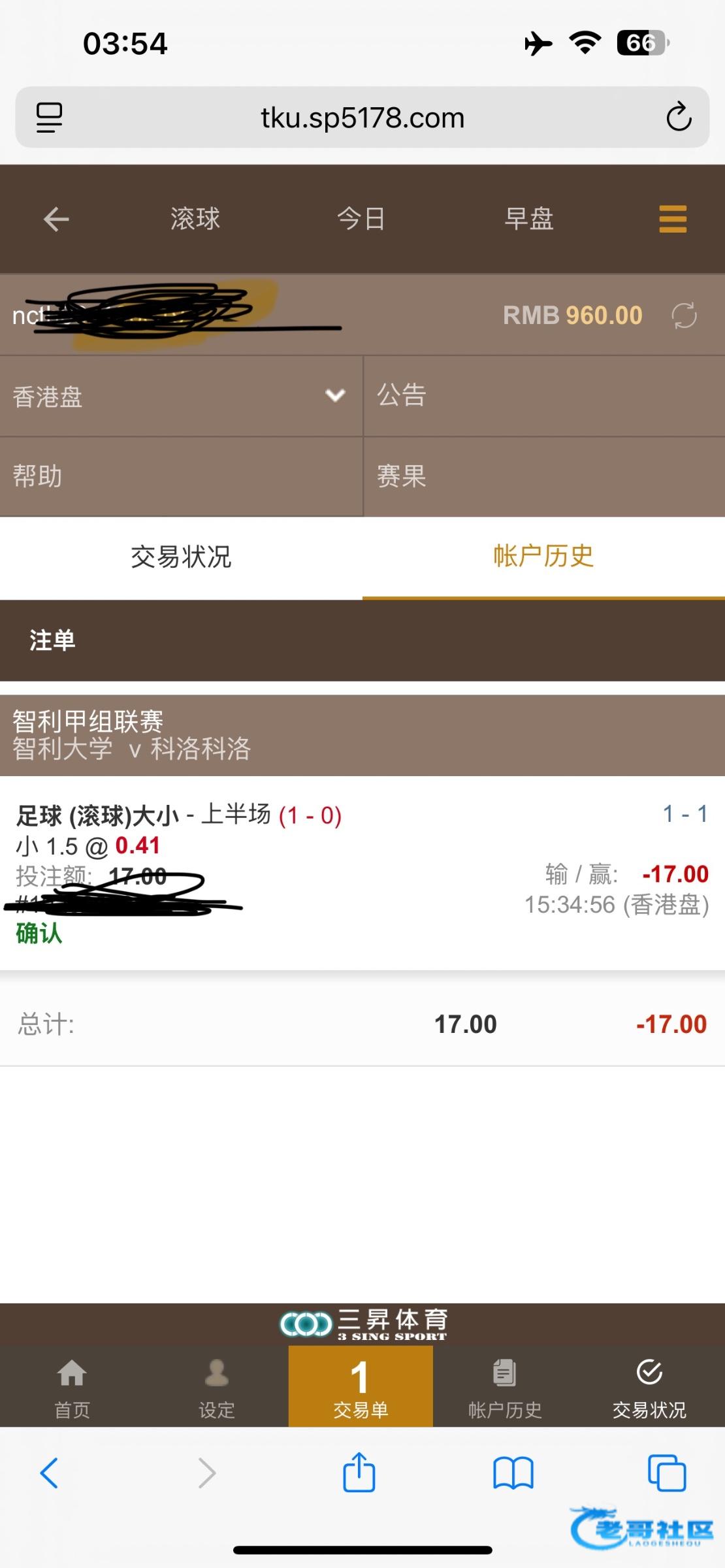Reload the page in the address bar

coord(679,118)
